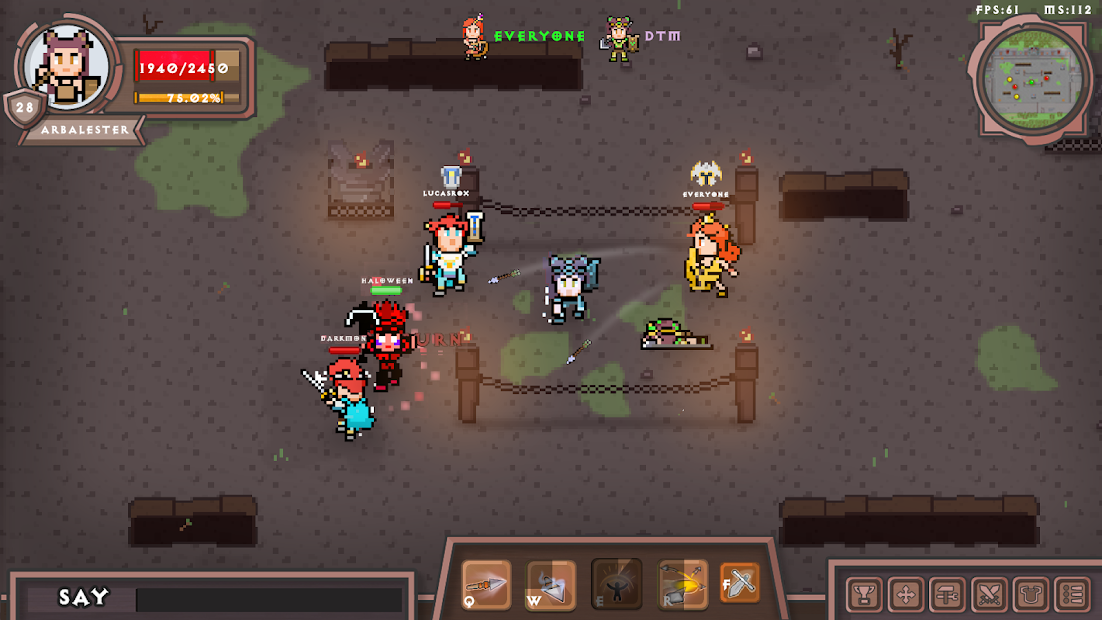The height and width of the screenshot is (620, 1102).
Task: Cast the R fire arrow skill
Action: 683,585
